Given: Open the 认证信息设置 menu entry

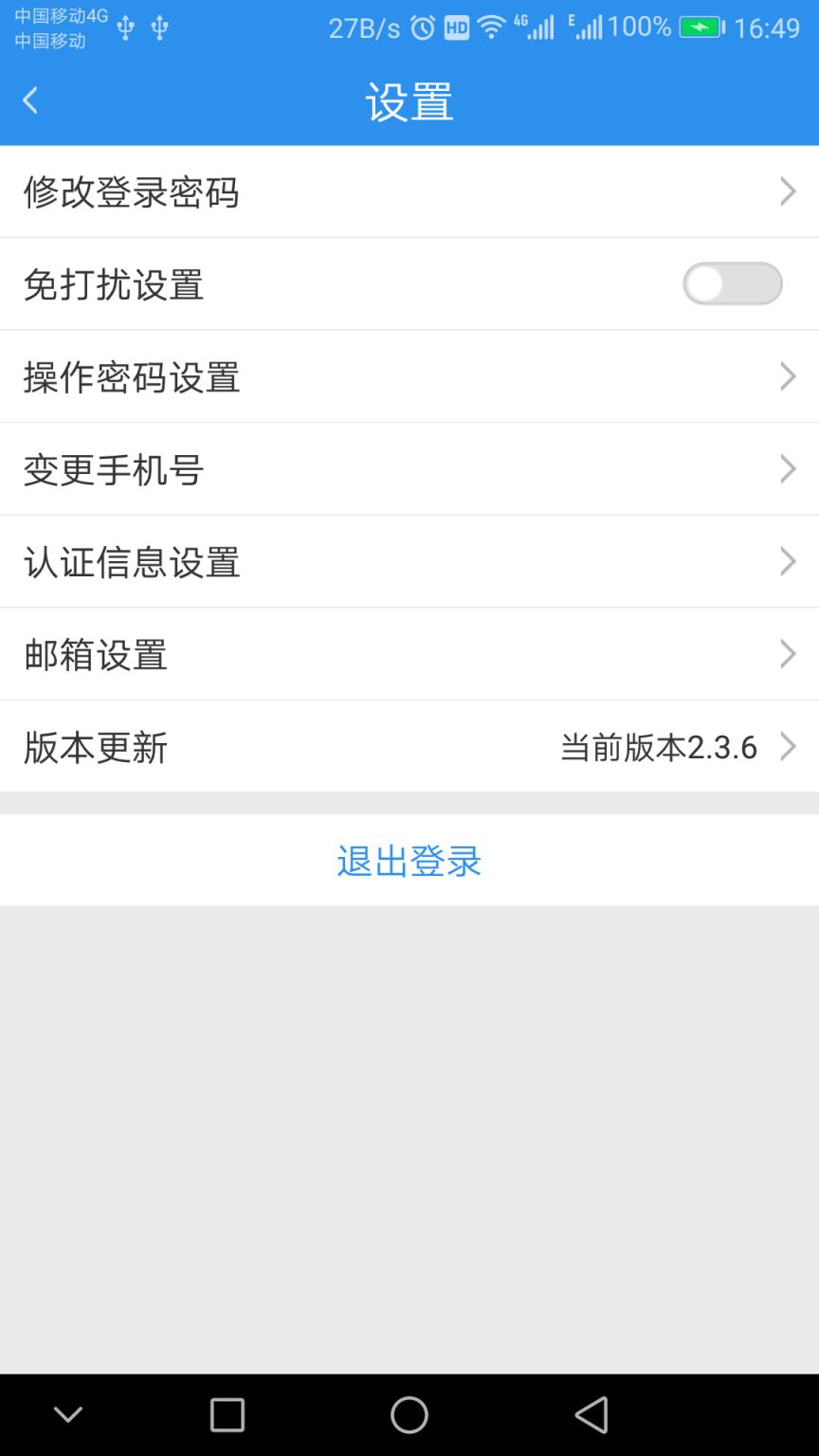Looking at the screenshot, I should click(409, 561).
